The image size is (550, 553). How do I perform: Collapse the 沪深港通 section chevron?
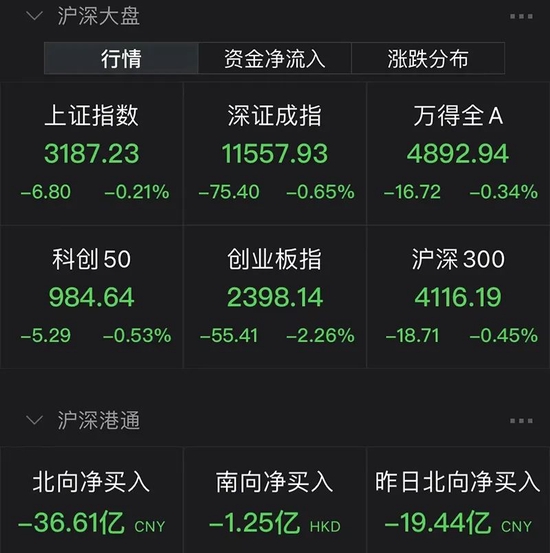pyautogui.click(x=35, y=420)
